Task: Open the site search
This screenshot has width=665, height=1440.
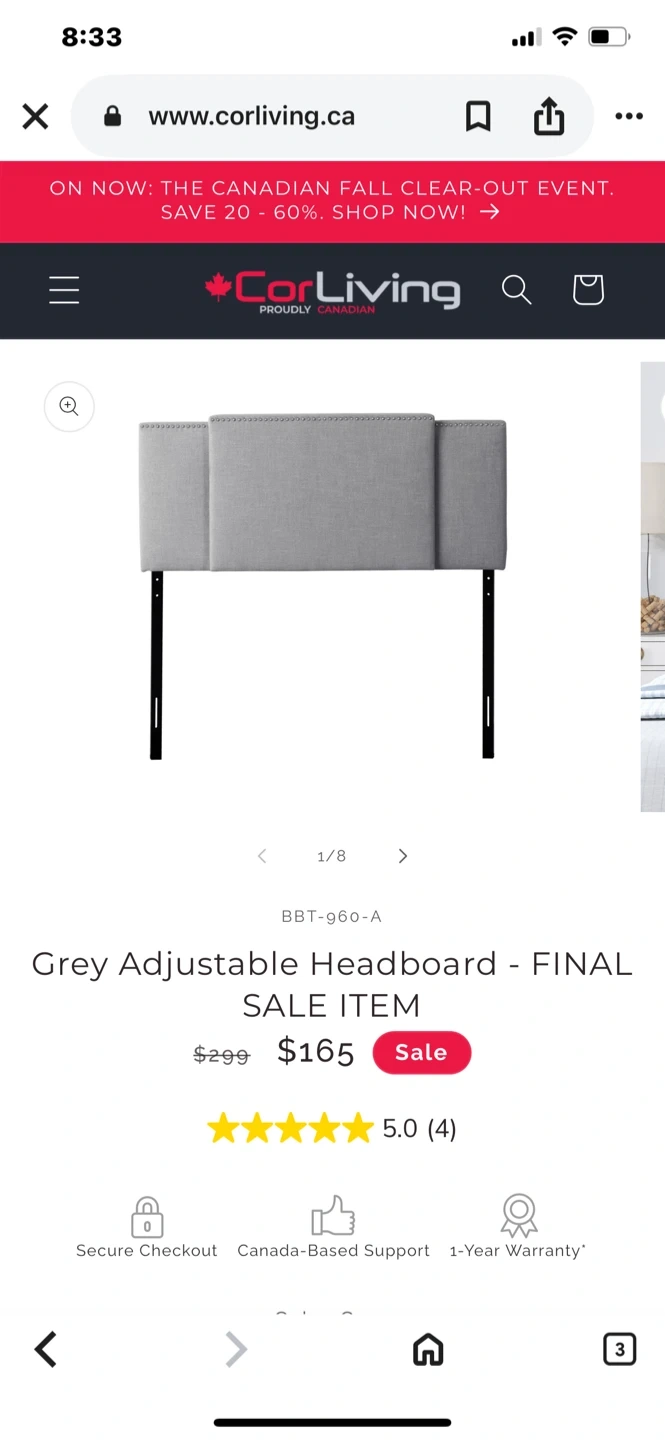Action: coord(516,290)
